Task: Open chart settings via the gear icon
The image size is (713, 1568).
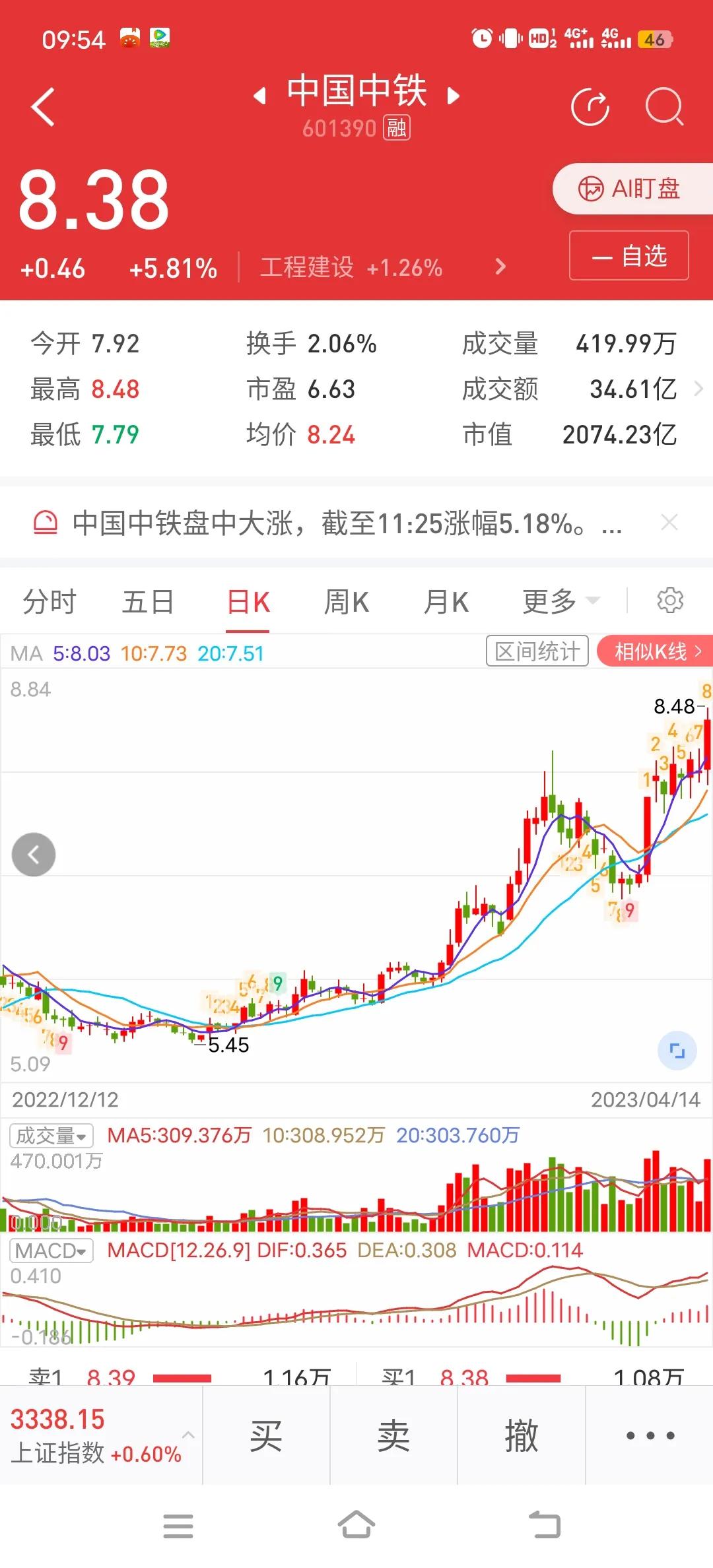Action: (671, 601)
